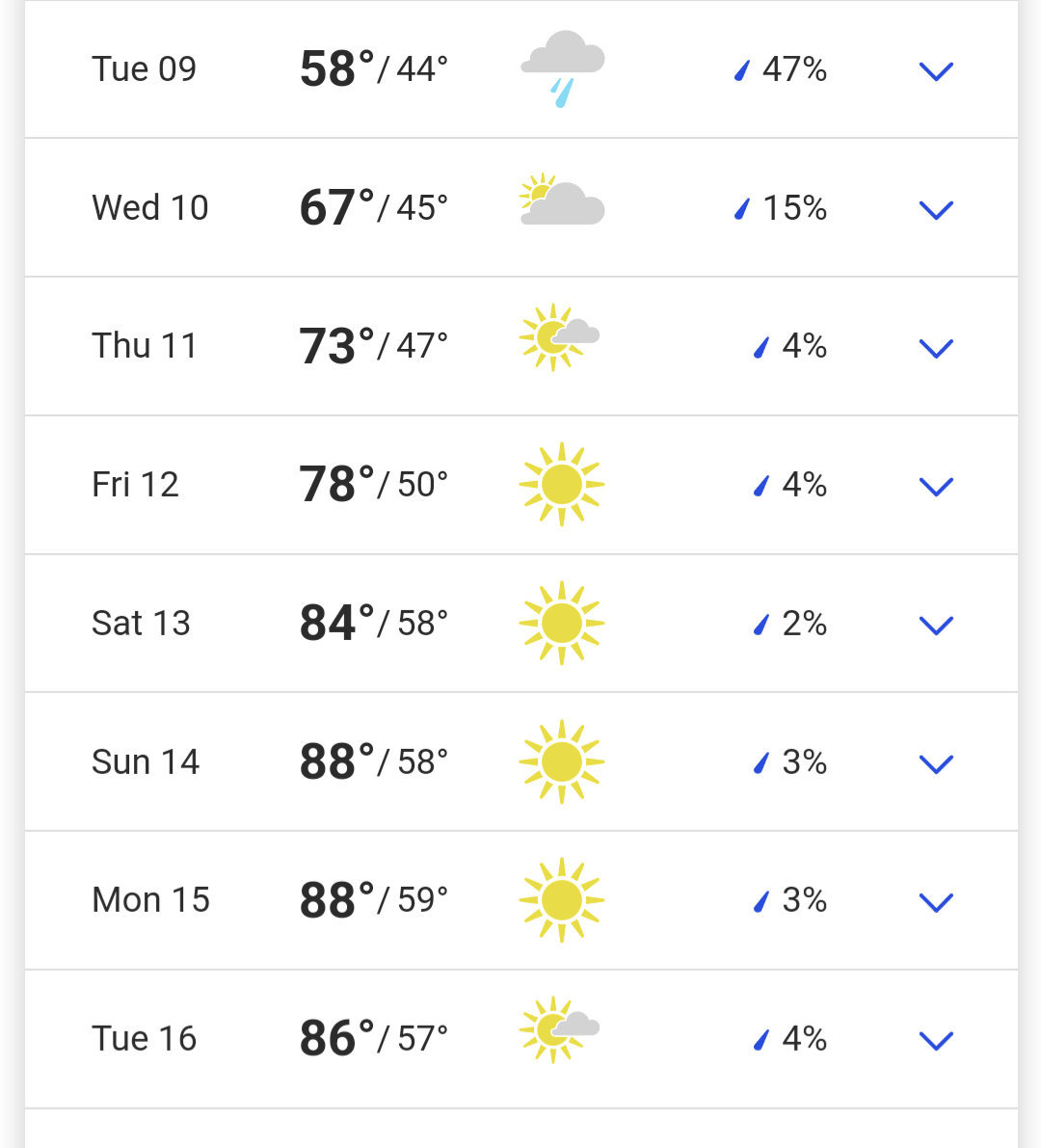Viewport: 1041px width, 1148px height.
Task: Show more details for Sat 13
Action: (x=936, y=626)
